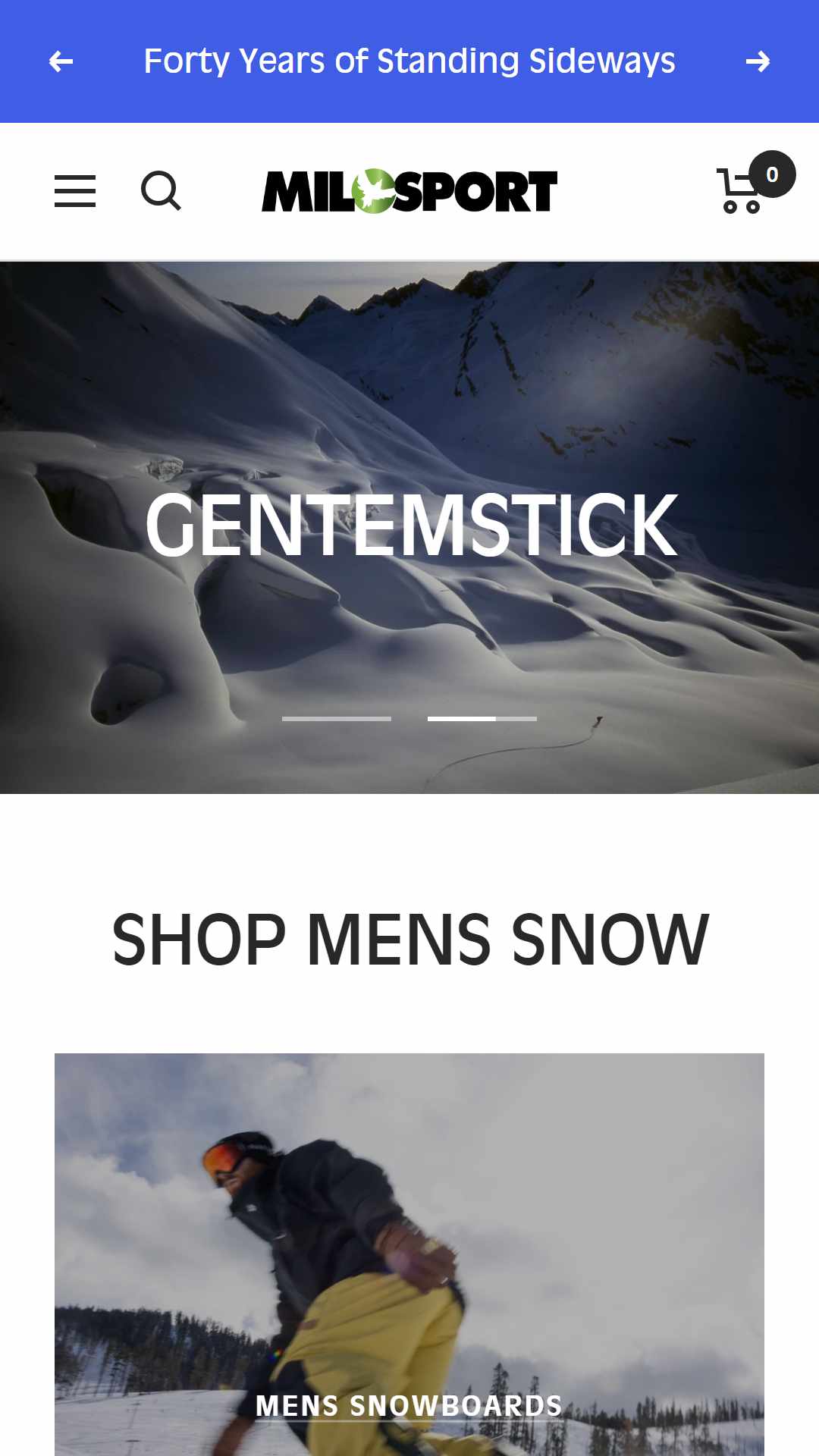Show the next announcement with the right arrow
Screen dimensions: 819x1456
point(758,61)
